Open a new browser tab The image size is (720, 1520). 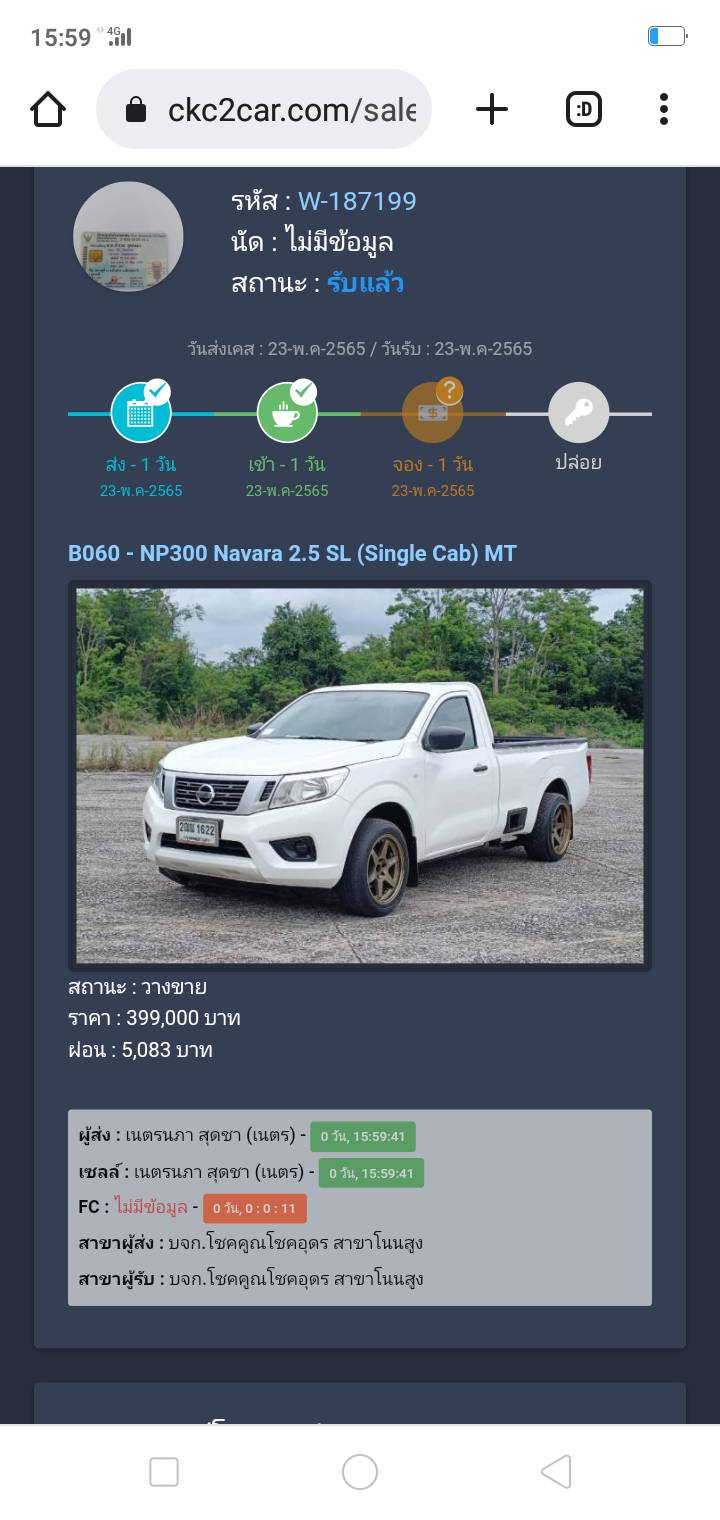pos(492,109)
